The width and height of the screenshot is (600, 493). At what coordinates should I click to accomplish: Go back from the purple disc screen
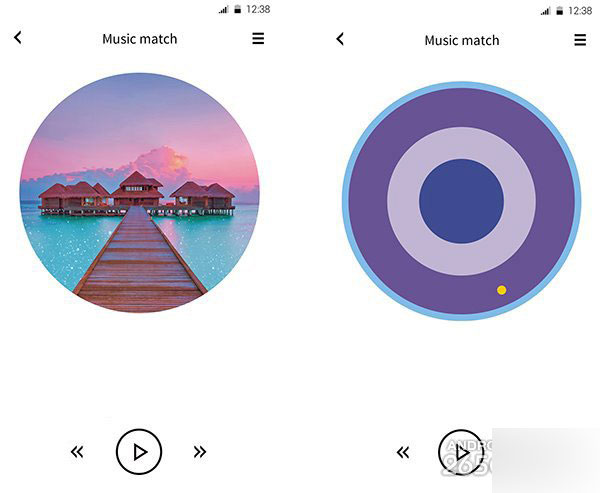(340, 39)
